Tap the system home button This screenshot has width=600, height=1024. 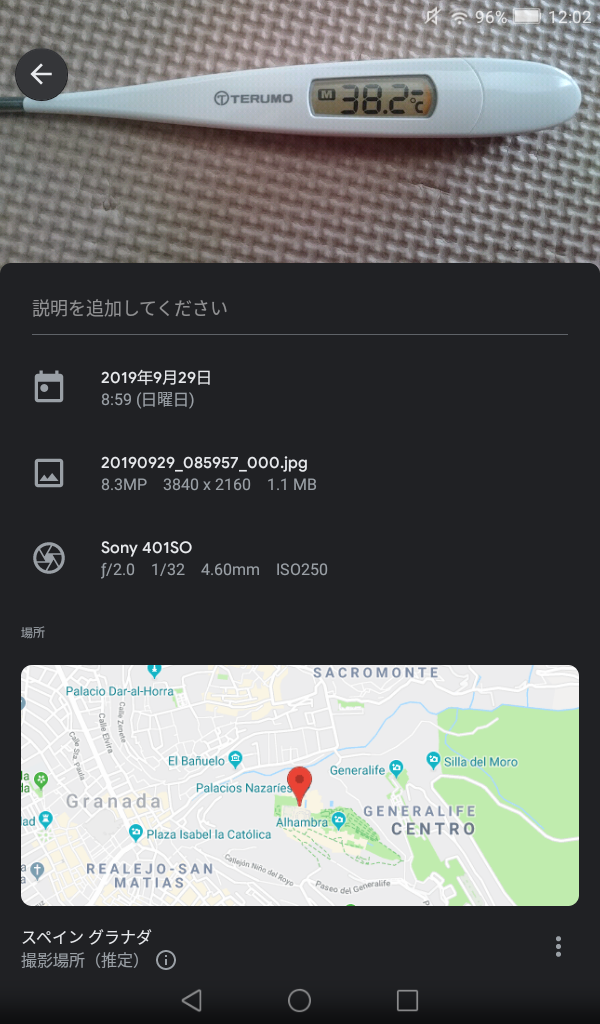299,1000
